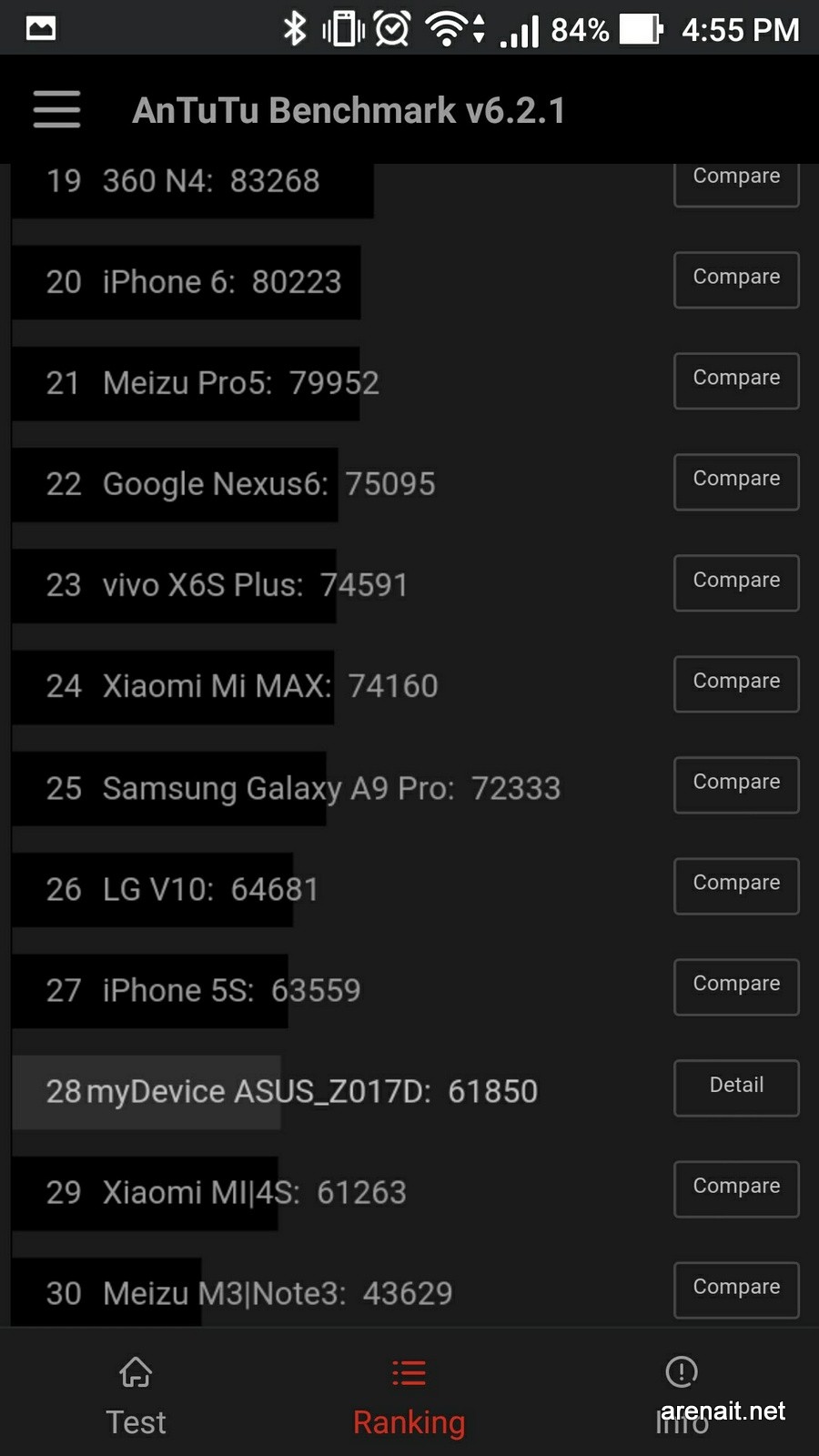Go to the Info tab
This screenshot has height=1456, width=819.
point(682,1397)
